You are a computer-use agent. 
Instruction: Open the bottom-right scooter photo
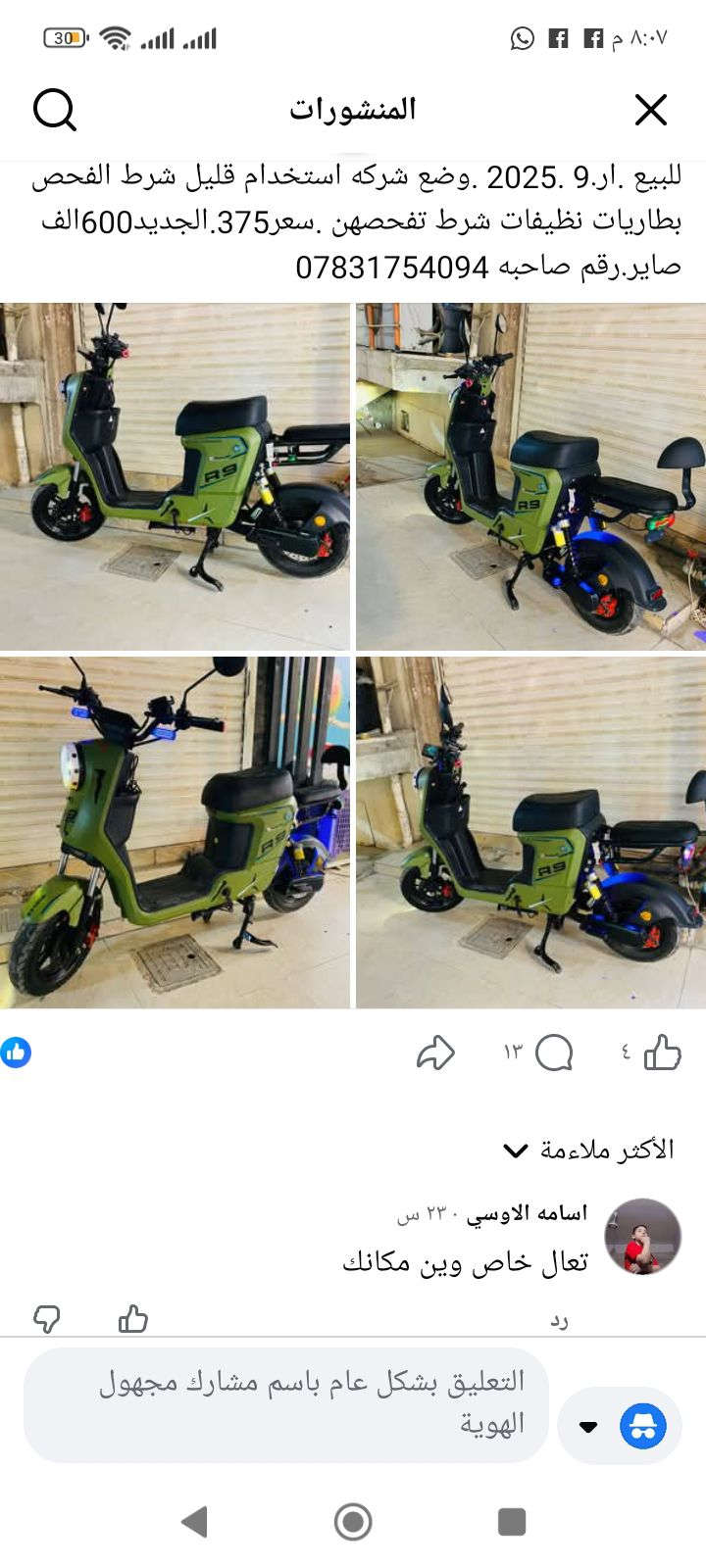coord(530,832)
